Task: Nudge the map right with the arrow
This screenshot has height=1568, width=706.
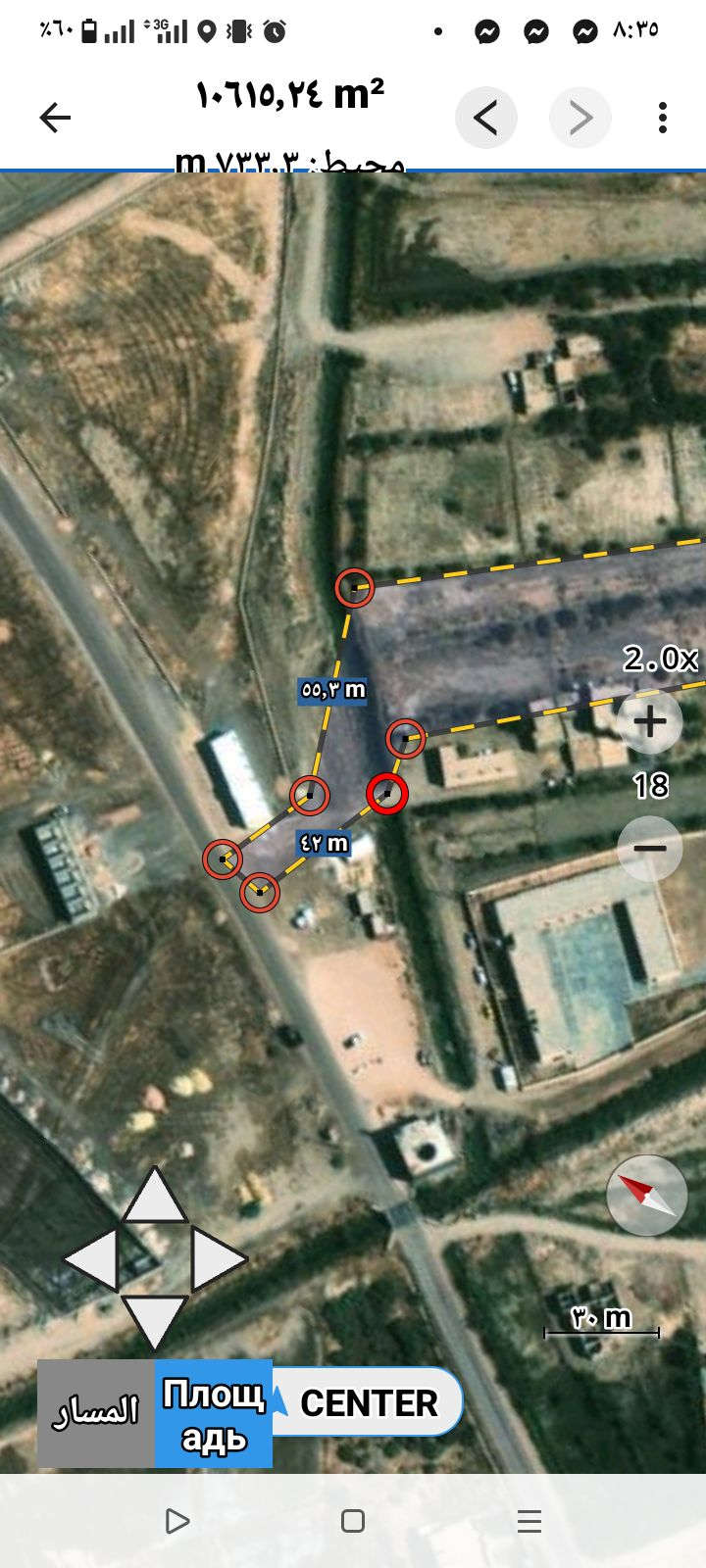Action: [x=218, y=1259]
